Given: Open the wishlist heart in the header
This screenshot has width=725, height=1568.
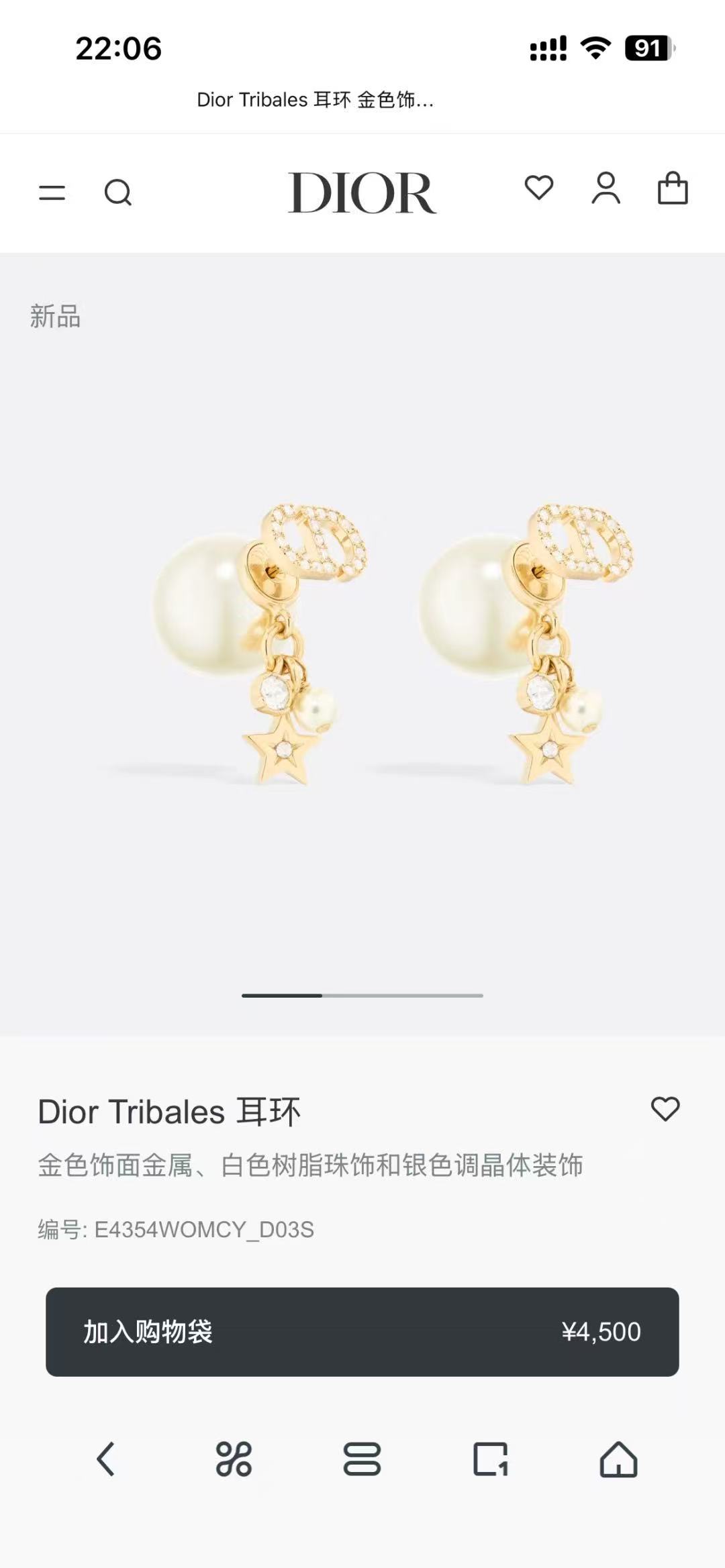Looking at the screenshot, I should (x=538, y=188).
